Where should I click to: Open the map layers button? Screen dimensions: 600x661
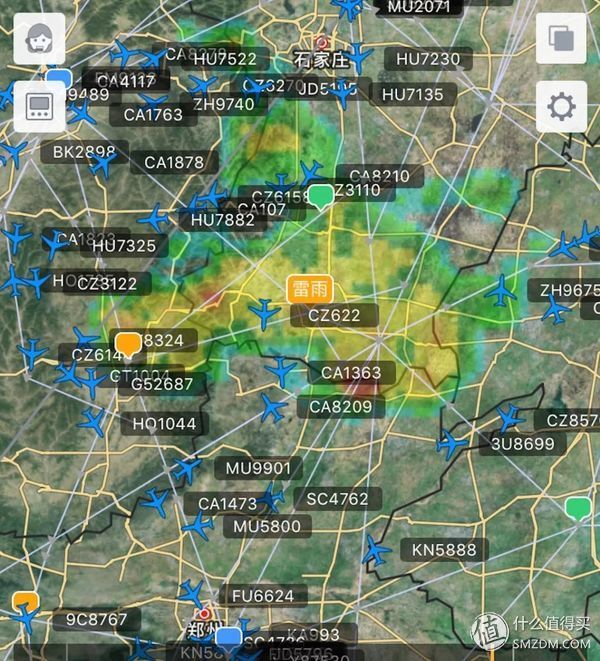(x=561, y=40)
